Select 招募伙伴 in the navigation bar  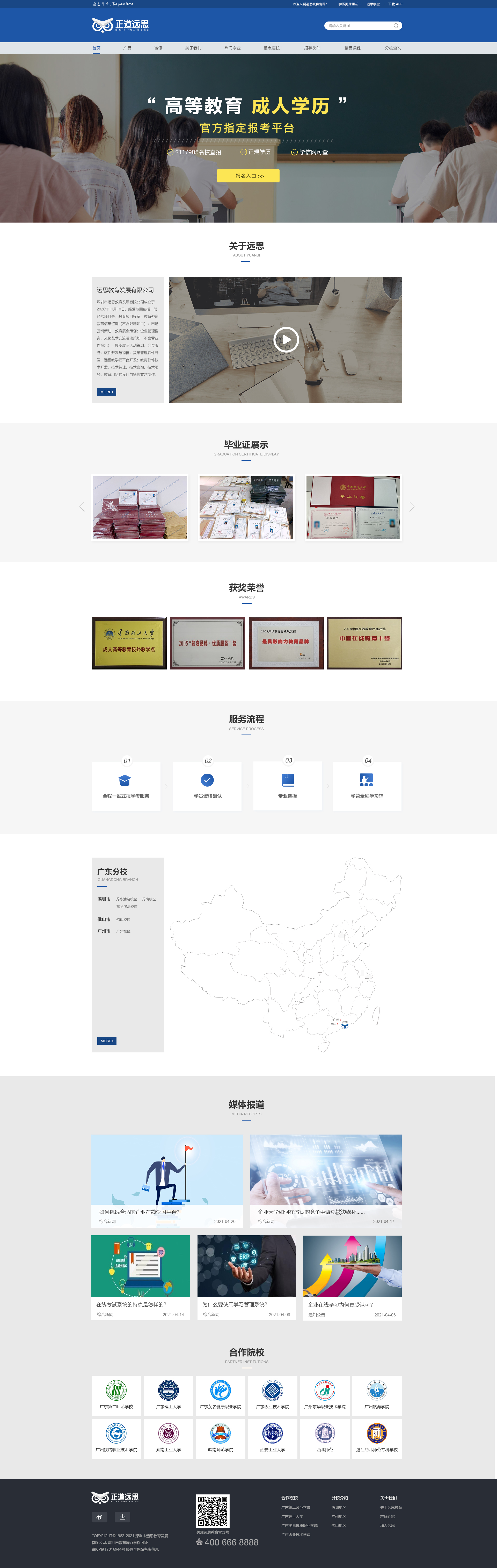coord(312,48)
